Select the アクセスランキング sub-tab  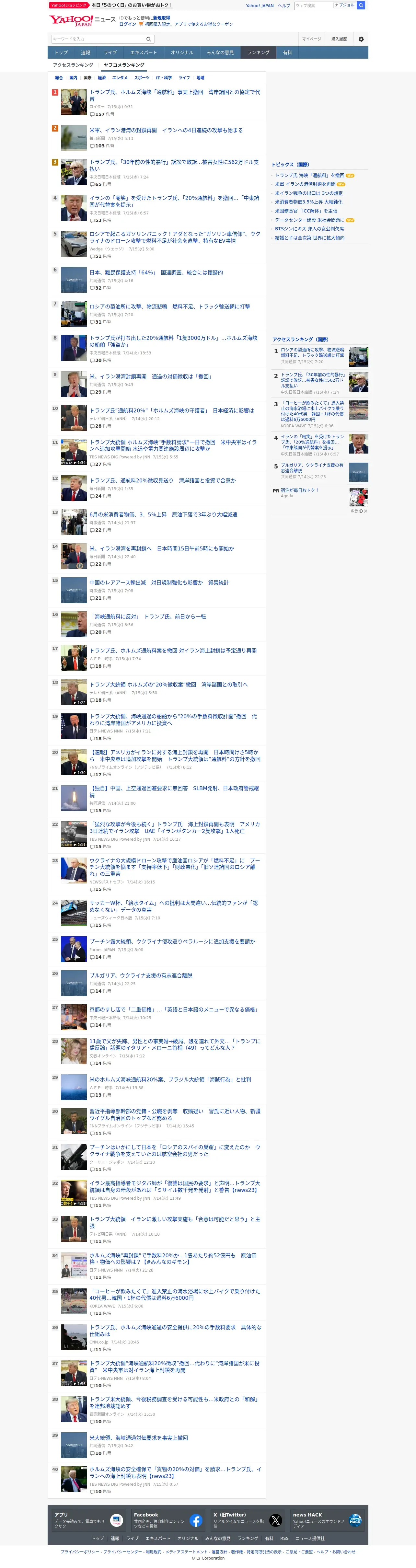73,65
